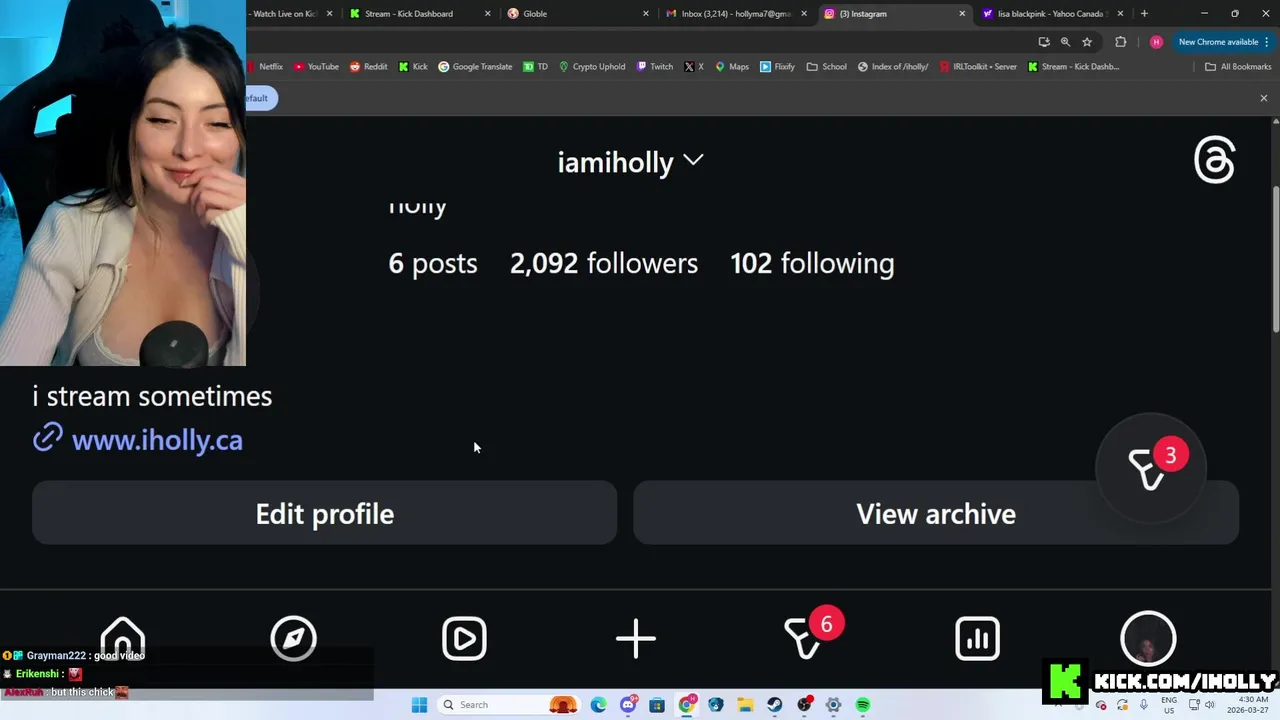Dismiss the banner below the bookmarks bar
This screenshot has width=1280, height=720.
click(1264, 98)
